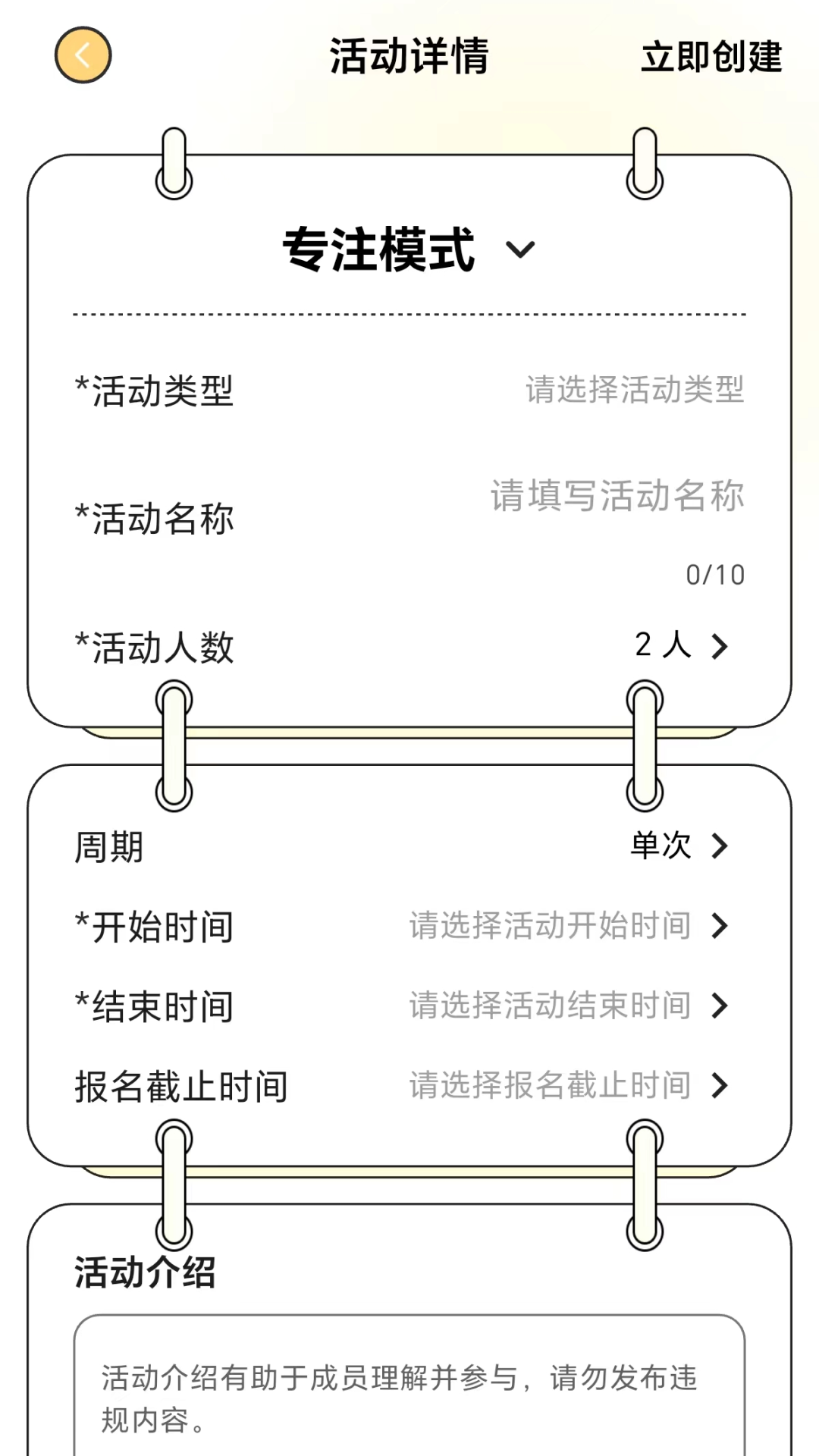Tap the 活动详情 page title

[x=409, y=55]
